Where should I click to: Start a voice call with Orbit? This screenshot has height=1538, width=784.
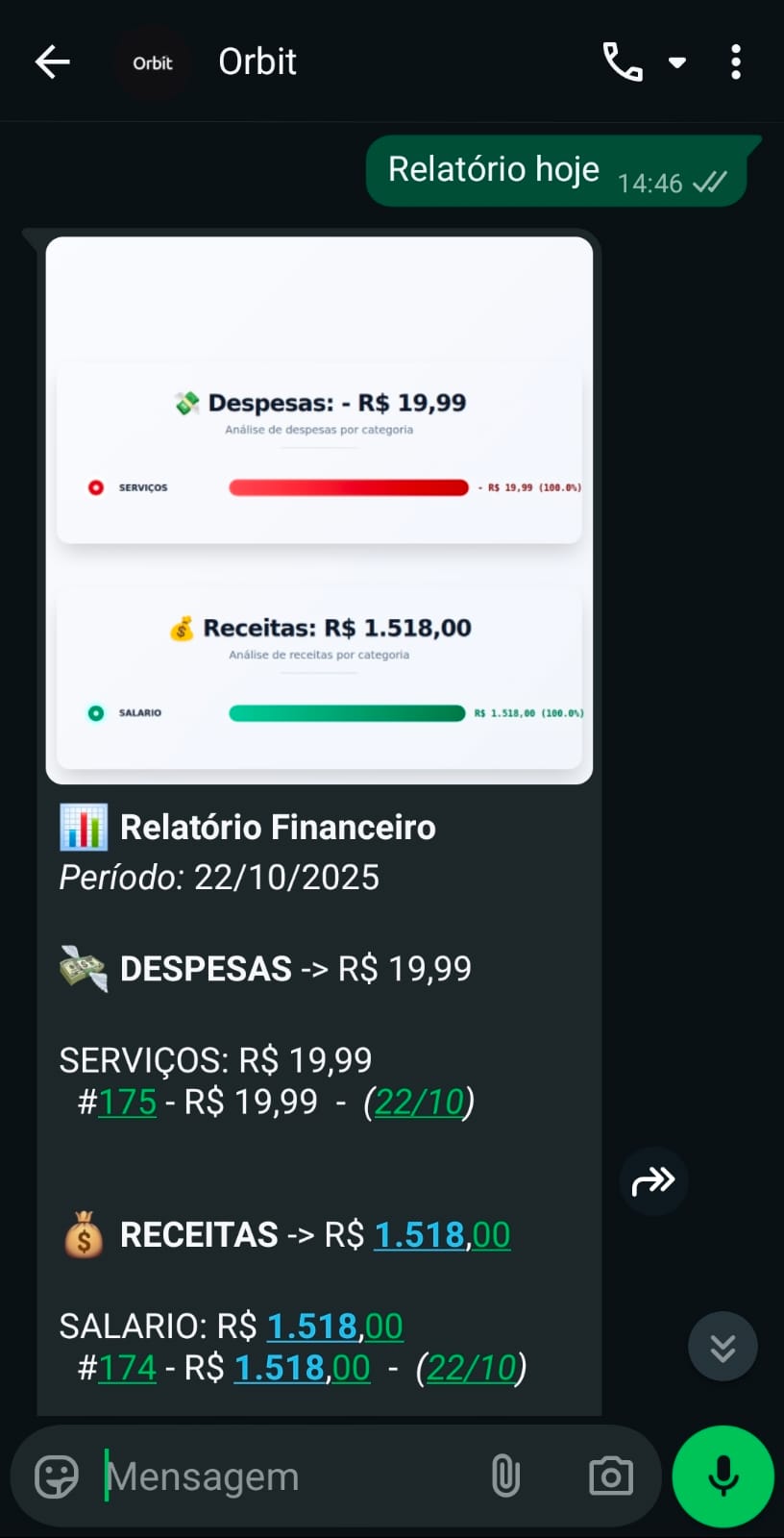(623, 61)
